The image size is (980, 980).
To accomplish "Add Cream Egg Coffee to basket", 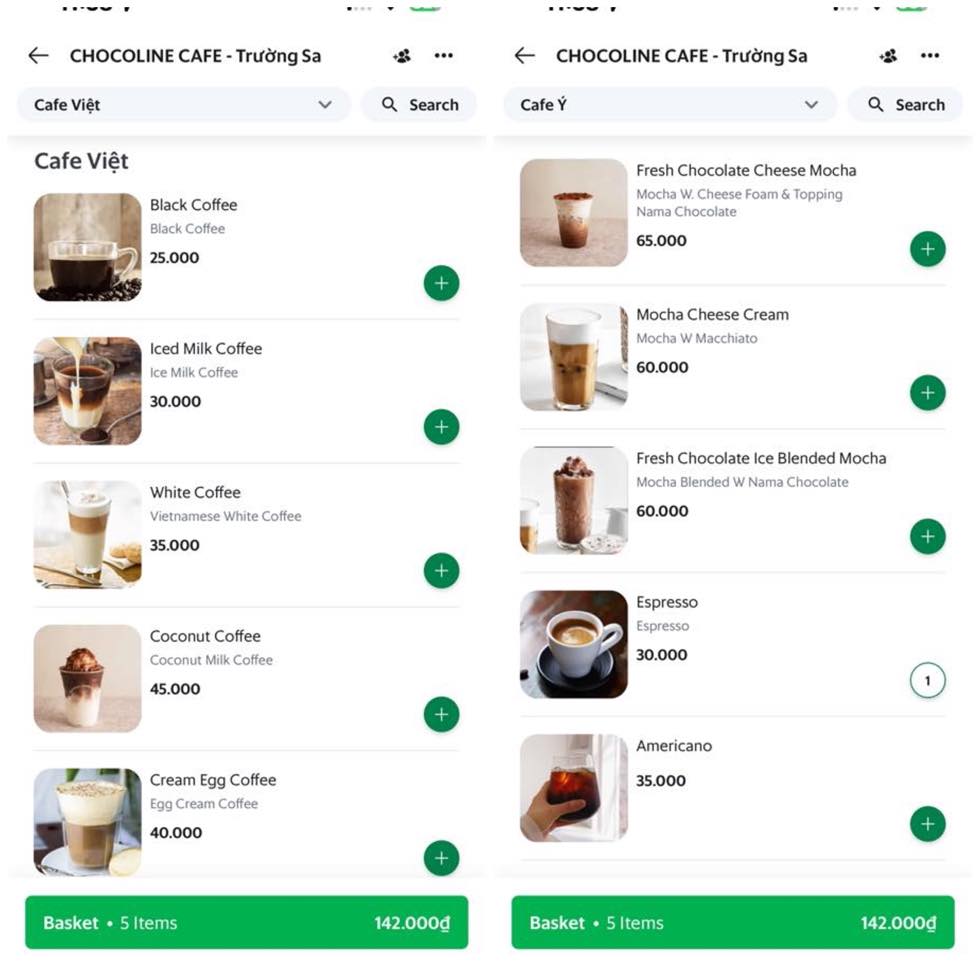I will (441, 858).
